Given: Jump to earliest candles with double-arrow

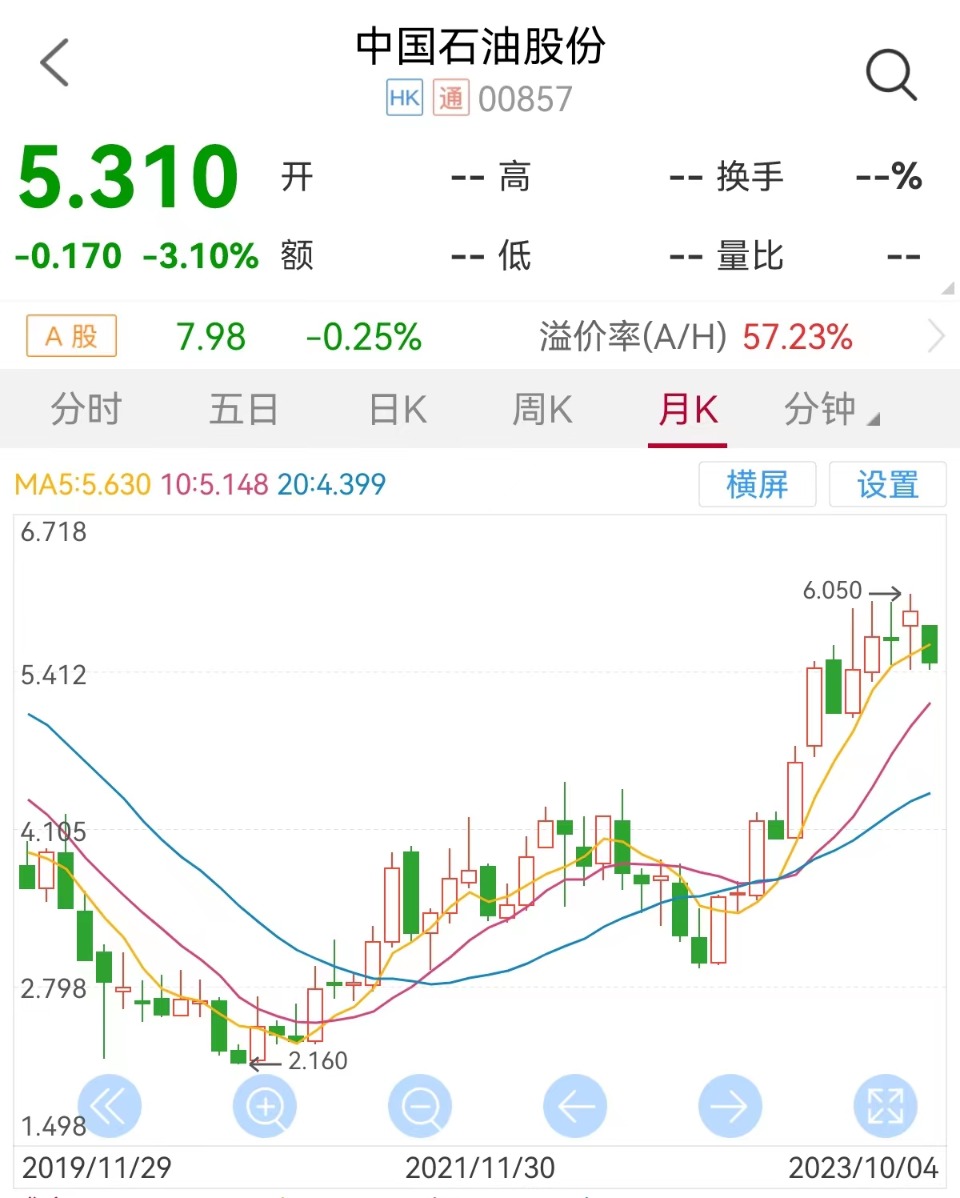Looking at the screenshot, I should tap(109, 1107).
